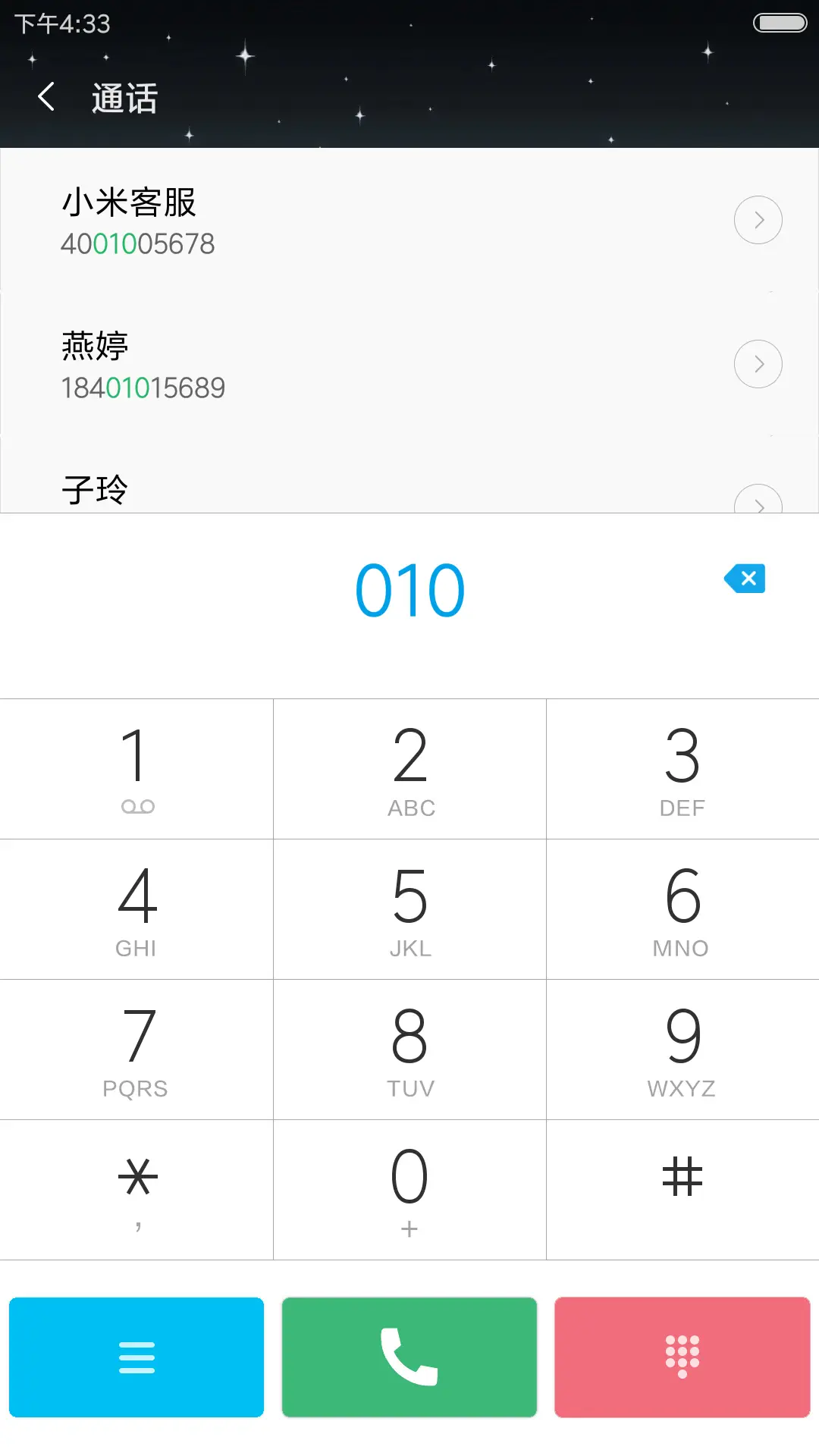Tap the entered number 010 display
The width and height of the screenshot is (819, 1456).
pos(409,586)
